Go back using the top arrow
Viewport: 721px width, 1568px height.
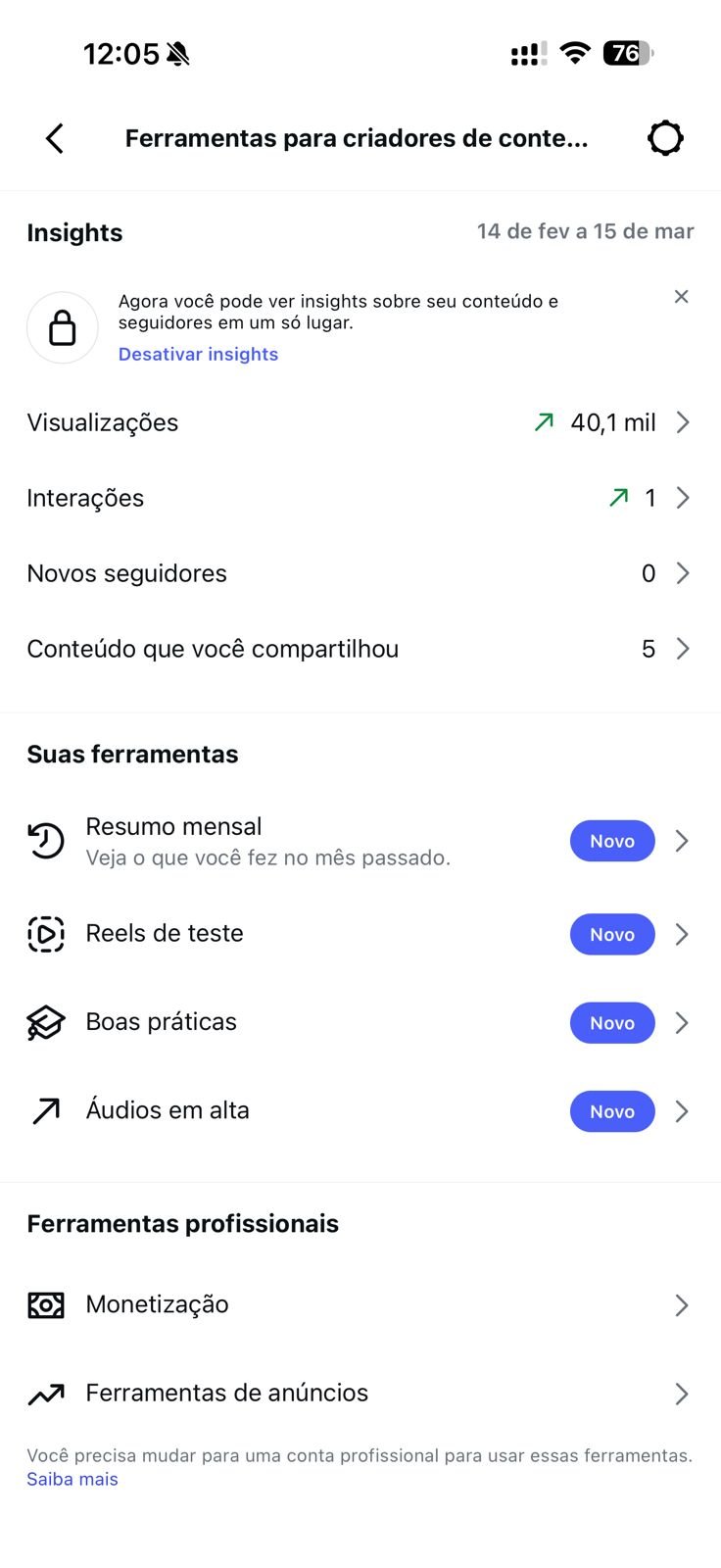coord(55,138)
